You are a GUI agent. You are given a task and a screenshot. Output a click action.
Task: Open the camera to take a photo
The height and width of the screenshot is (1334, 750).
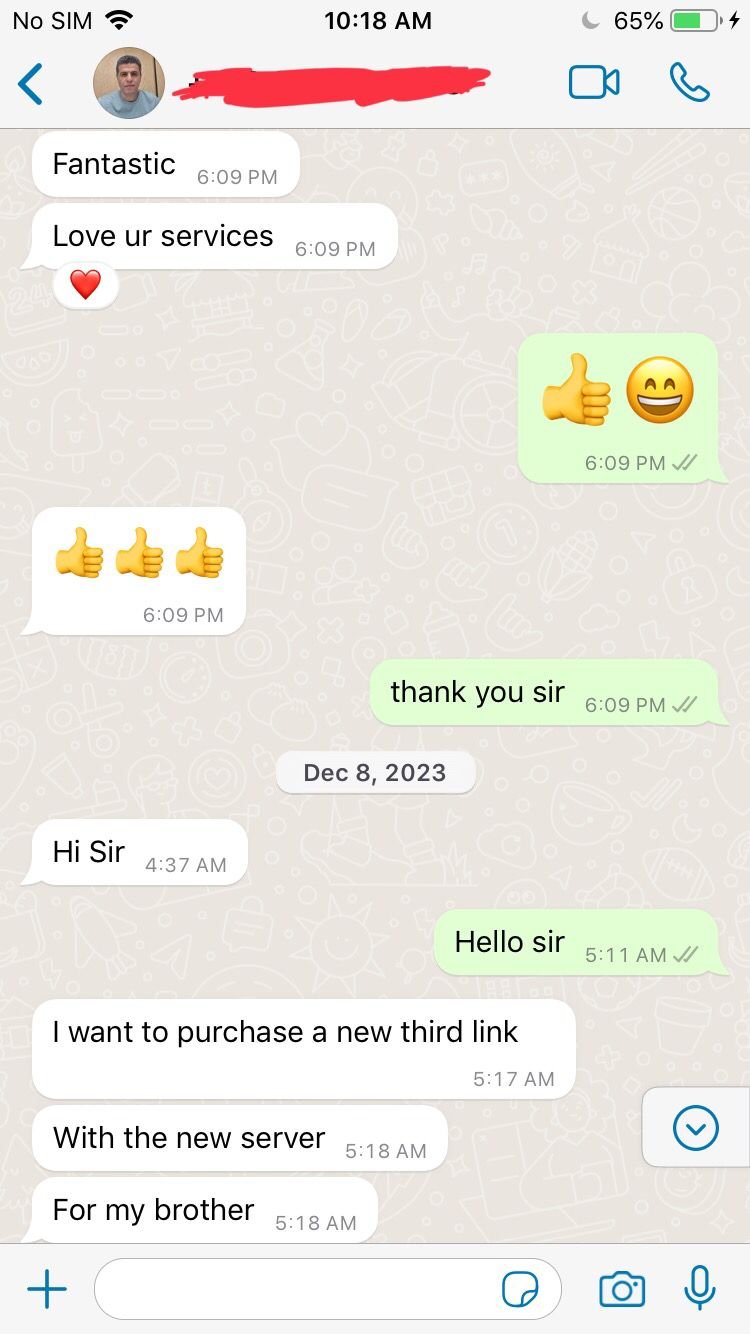point(622,1290)
